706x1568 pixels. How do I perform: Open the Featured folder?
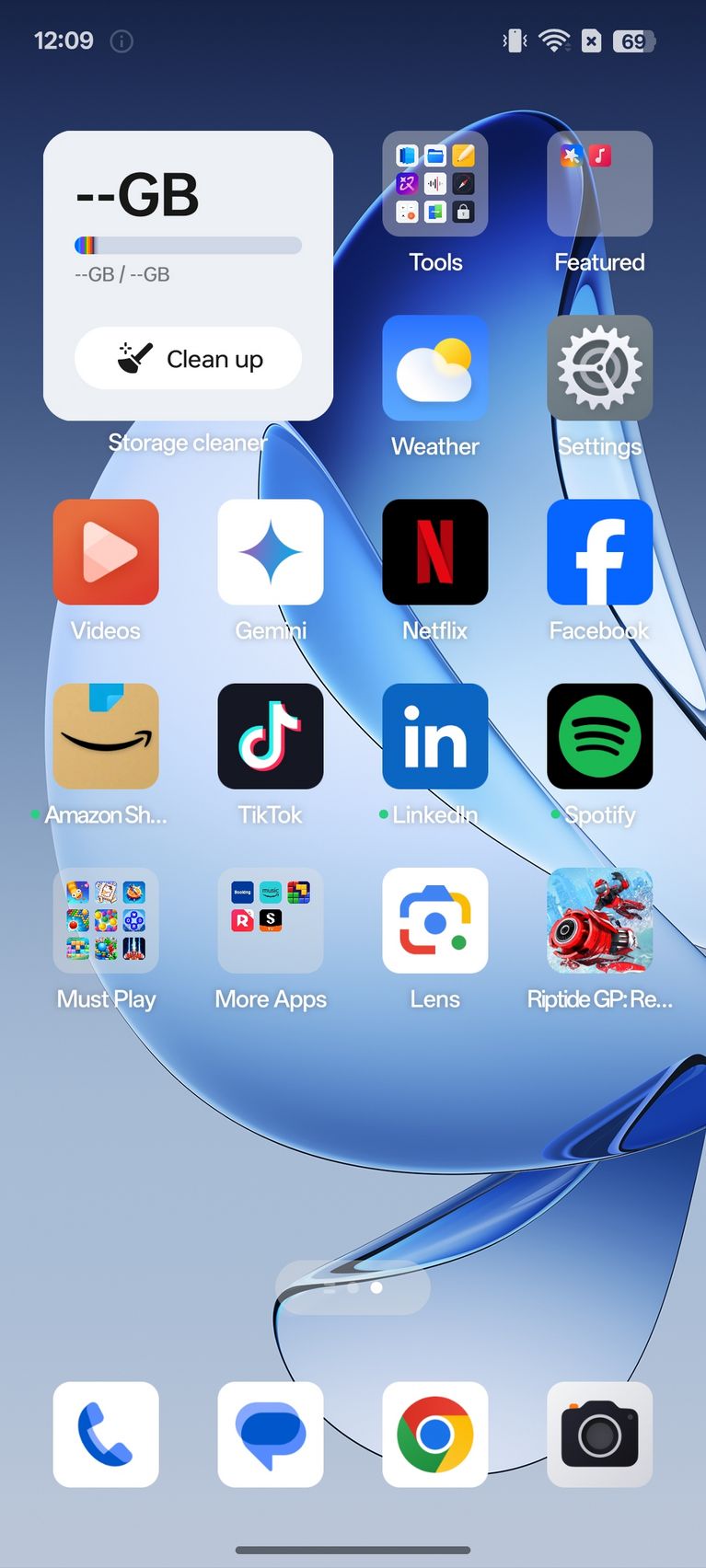(x=600, y=184)
